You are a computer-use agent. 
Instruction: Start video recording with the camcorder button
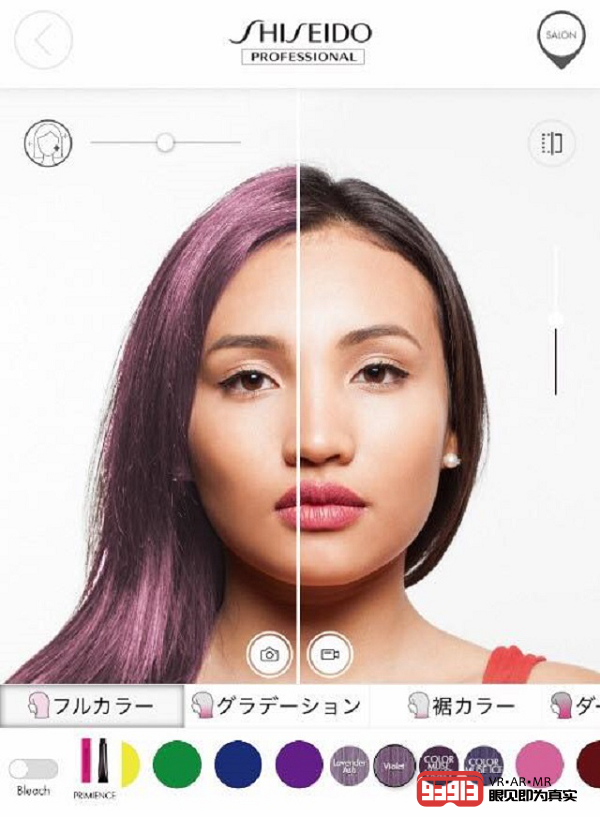[x=329, y=654]
